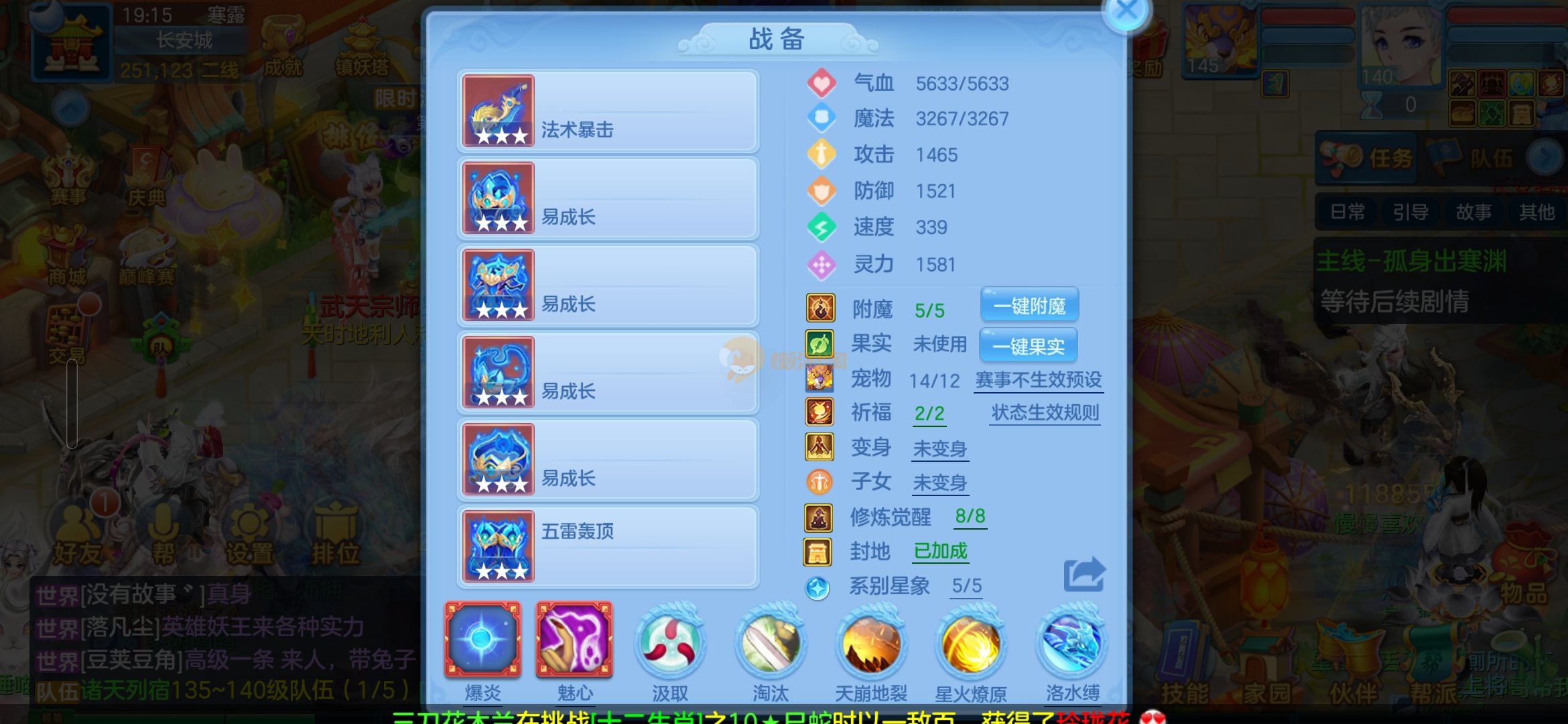This screenshot has width=1568, height=724.
Task: Select the 淘汰 skill icon
Action: point(771,642)
